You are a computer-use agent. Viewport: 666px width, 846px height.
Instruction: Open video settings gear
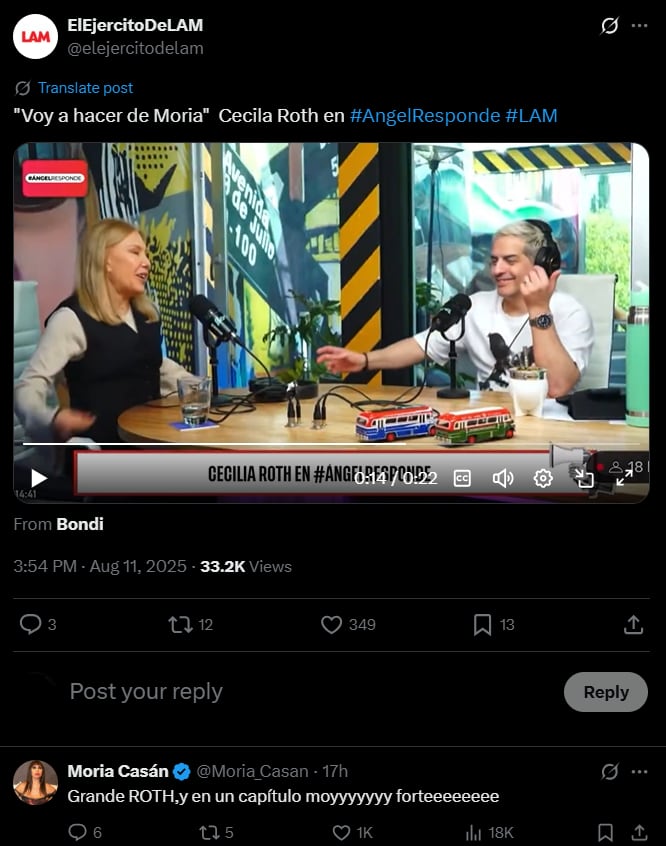click(543, 478)
